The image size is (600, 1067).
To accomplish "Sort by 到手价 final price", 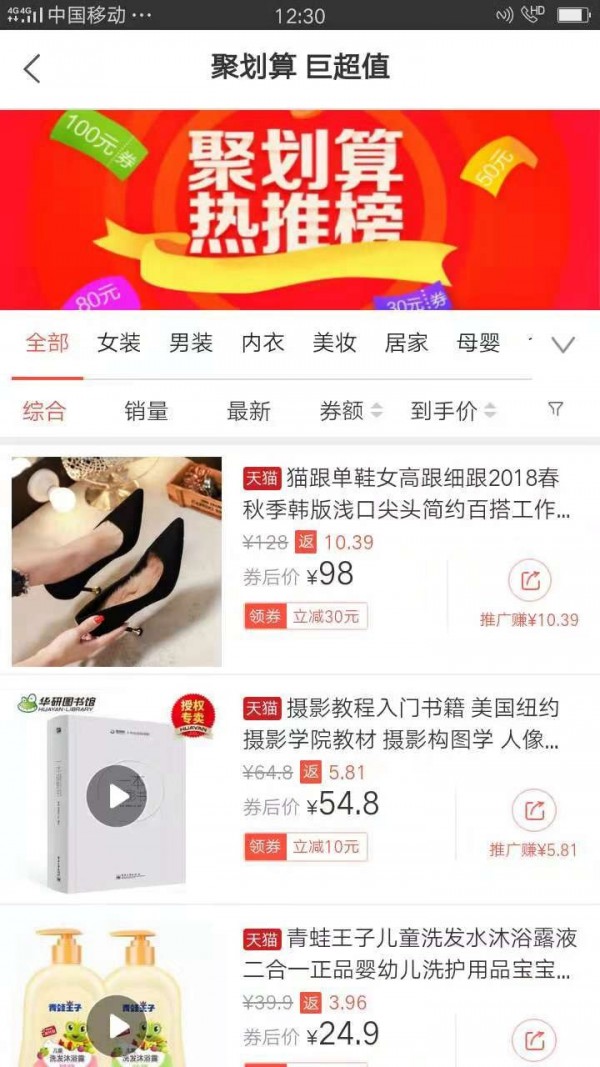I will [453, 411].
